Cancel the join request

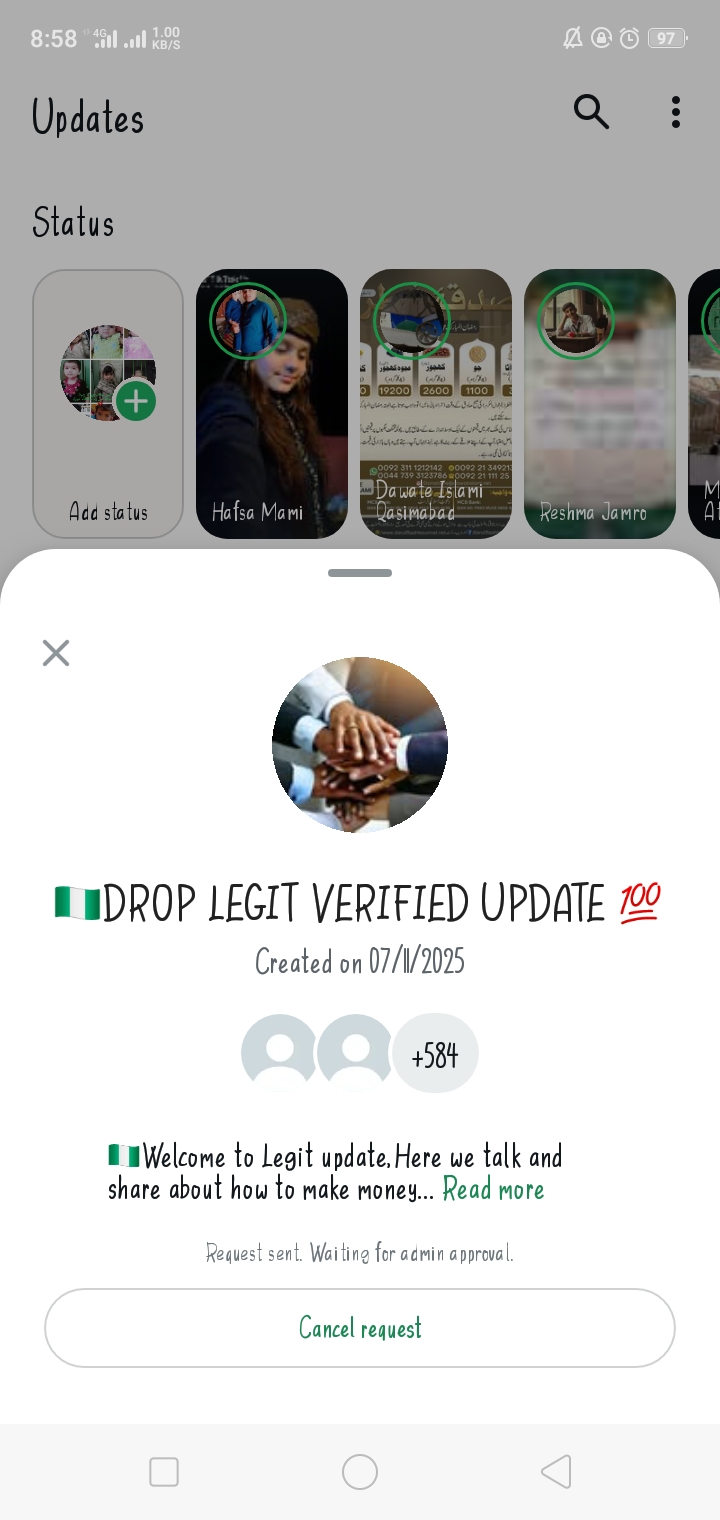360,1328
